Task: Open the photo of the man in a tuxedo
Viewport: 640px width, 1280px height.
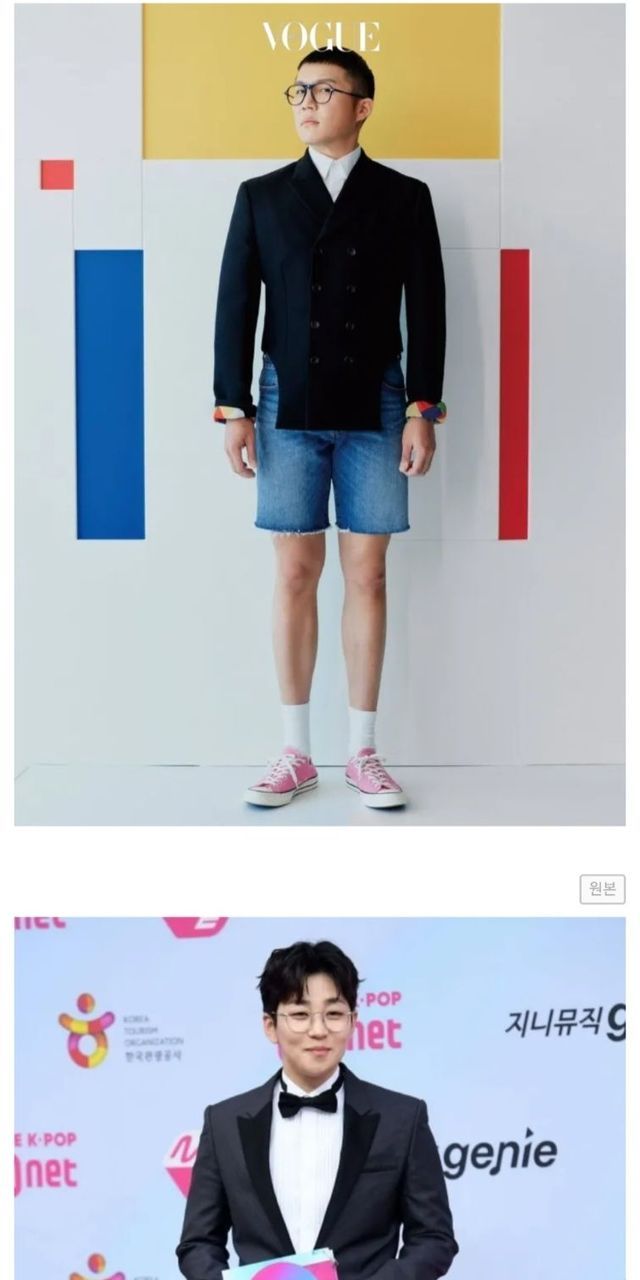Action: pos(320,1098)
